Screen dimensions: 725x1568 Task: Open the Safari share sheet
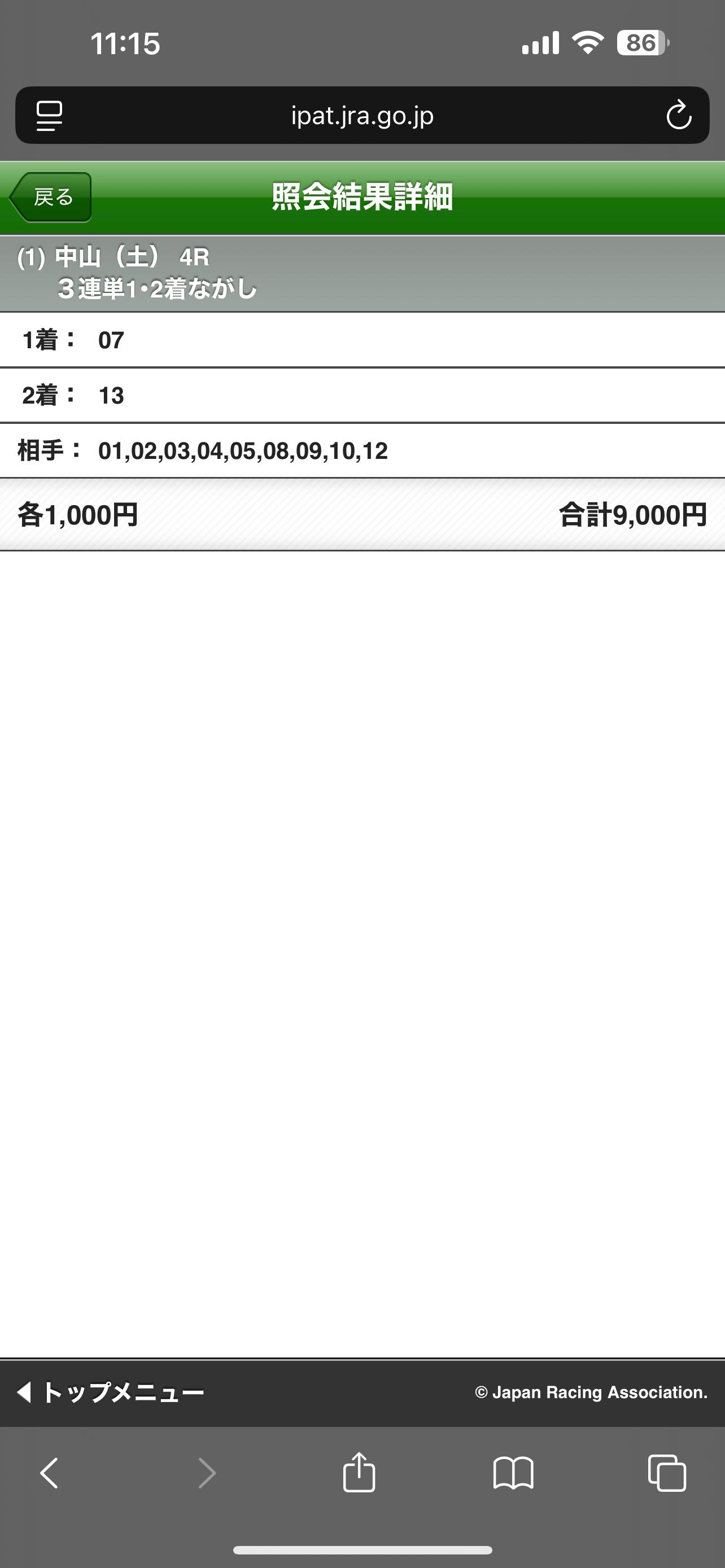(x=359, y=1473)
